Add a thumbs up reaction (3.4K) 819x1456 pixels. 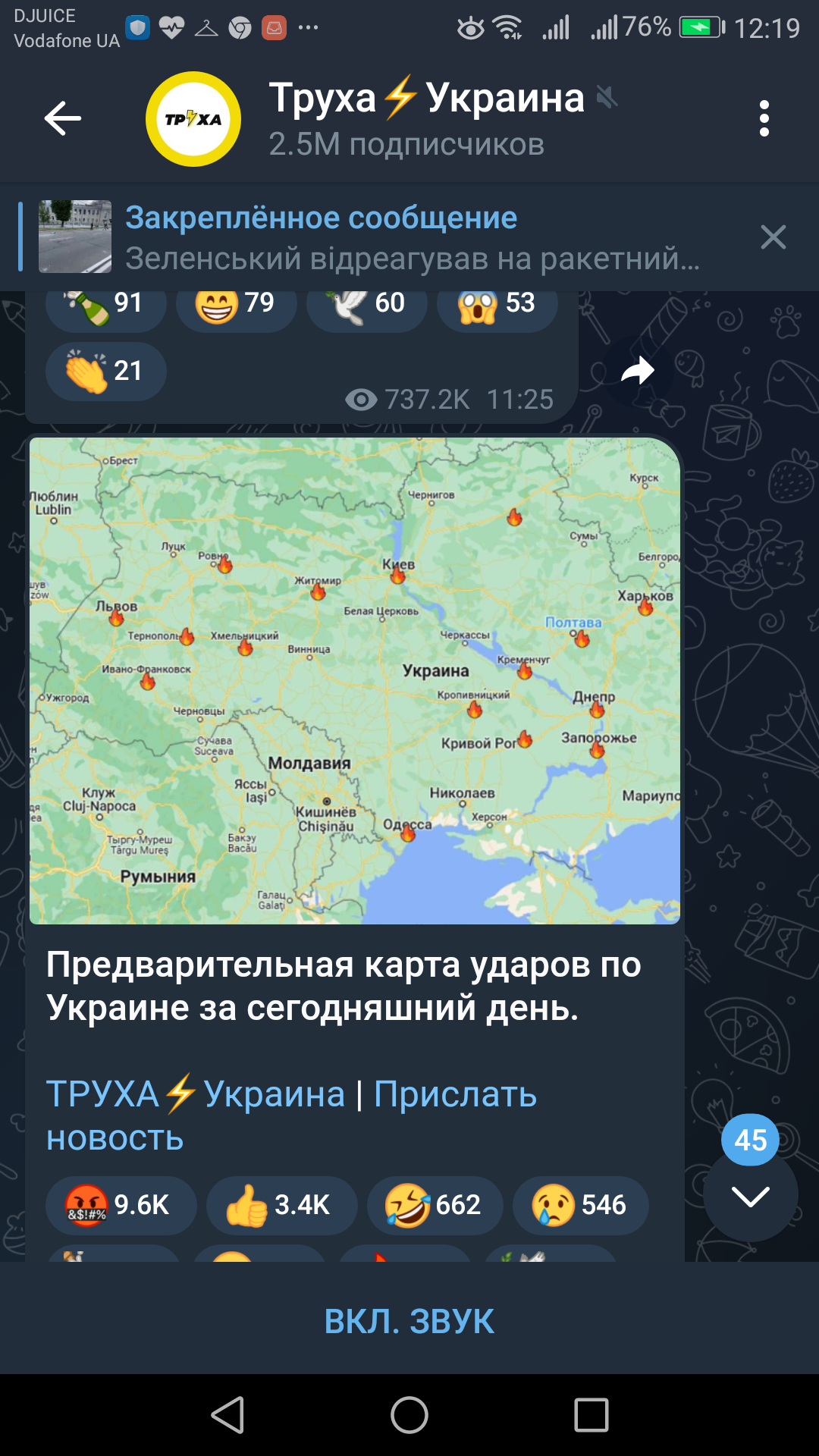[281, 1205]
